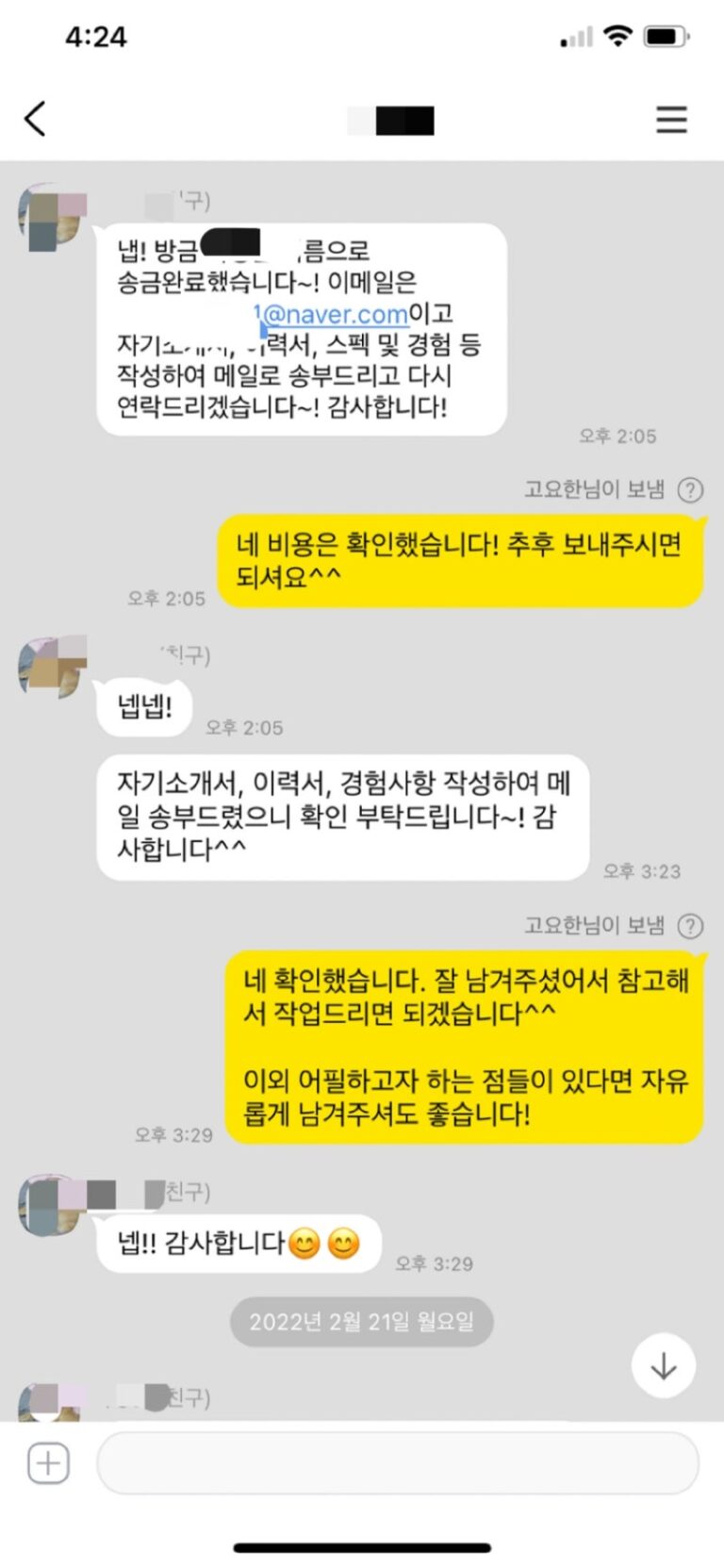Screen dimensions: 724x1568
Task: Open help icon beside second 고요한님이 보냄
Action: click(x=691, y=926)
